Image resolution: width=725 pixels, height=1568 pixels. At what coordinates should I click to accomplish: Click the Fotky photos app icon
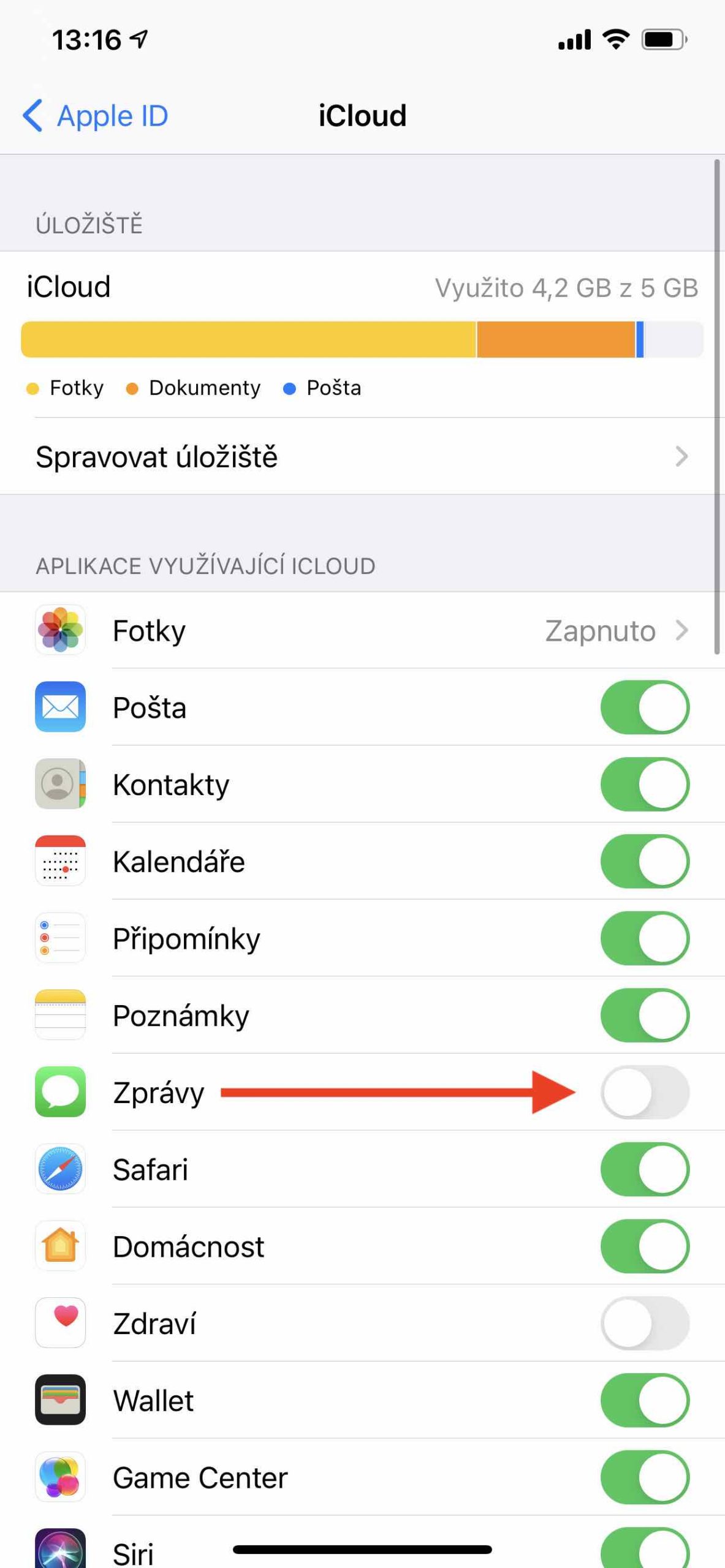pos(61,630)
